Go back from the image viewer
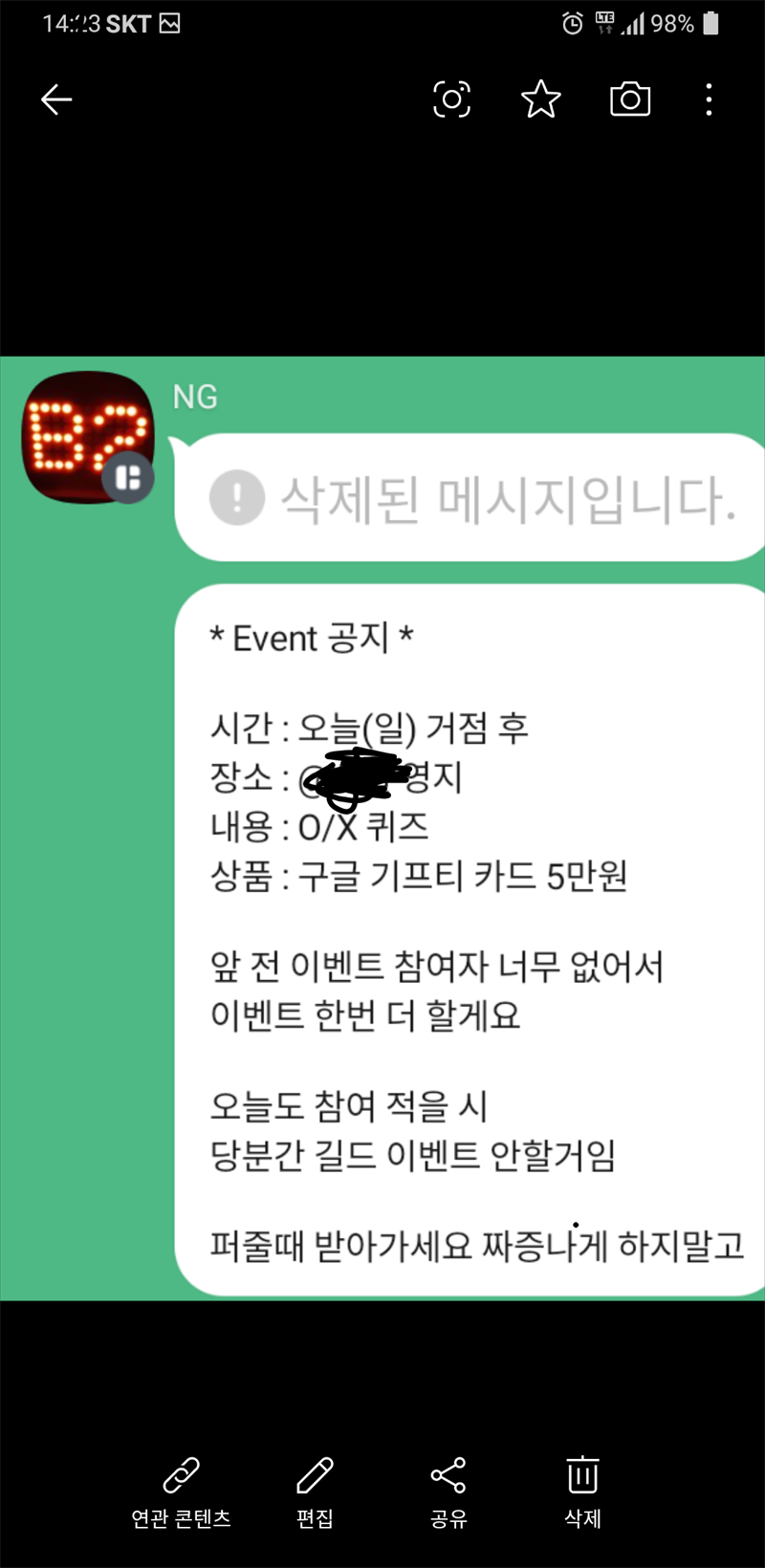 [56, 99]
